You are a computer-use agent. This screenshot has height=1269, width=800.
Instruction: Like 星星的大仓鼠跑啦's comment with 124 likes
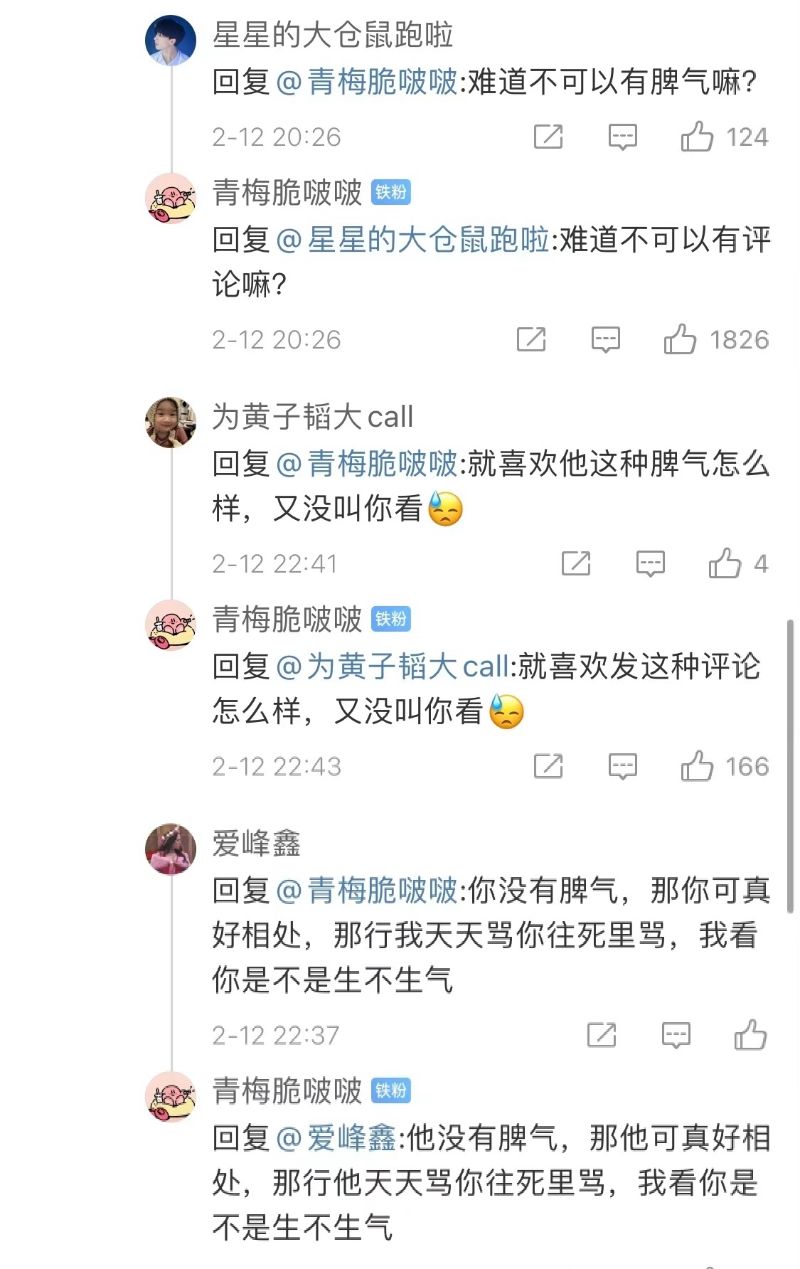(697, 137)
